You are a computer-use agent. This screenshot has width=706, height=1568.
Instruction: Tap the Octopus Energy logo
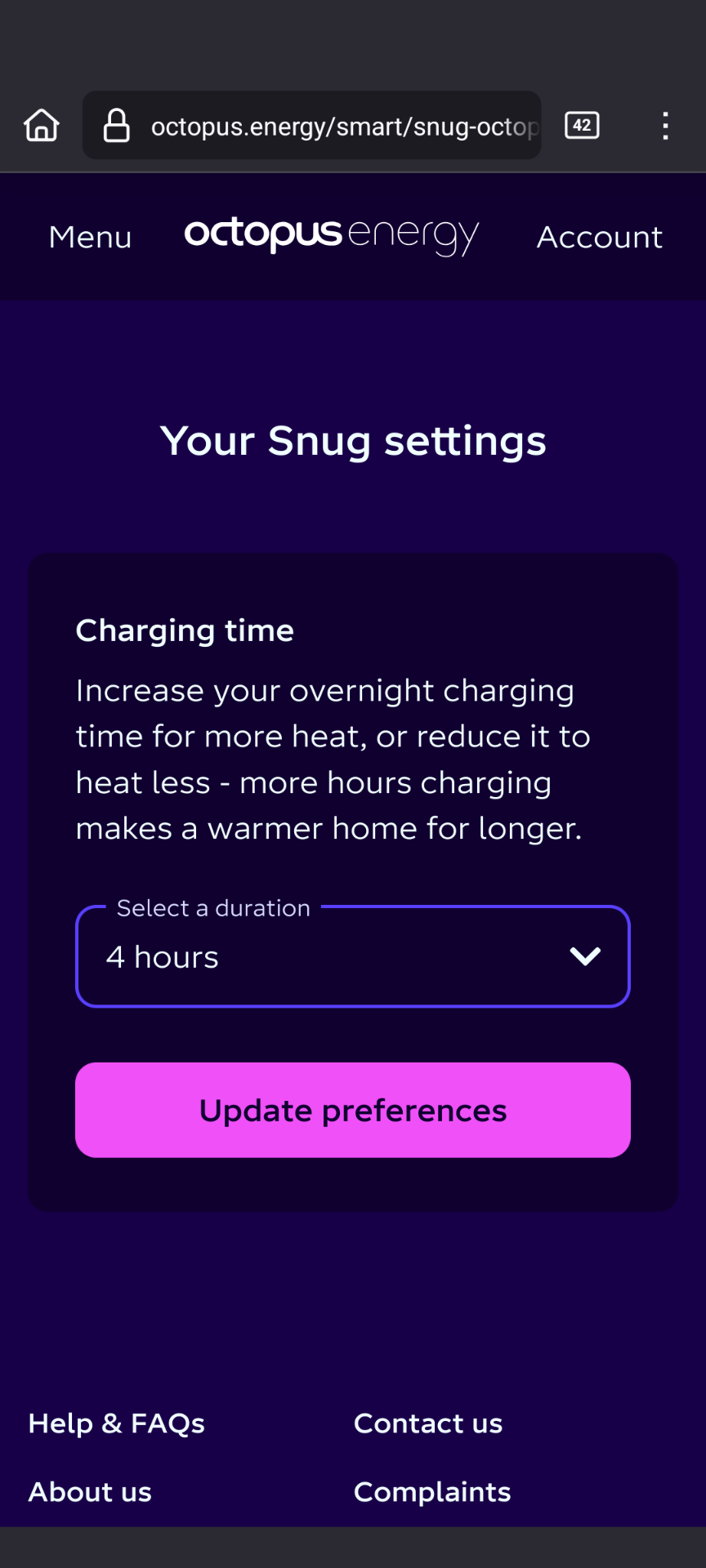tap(331, 235)
